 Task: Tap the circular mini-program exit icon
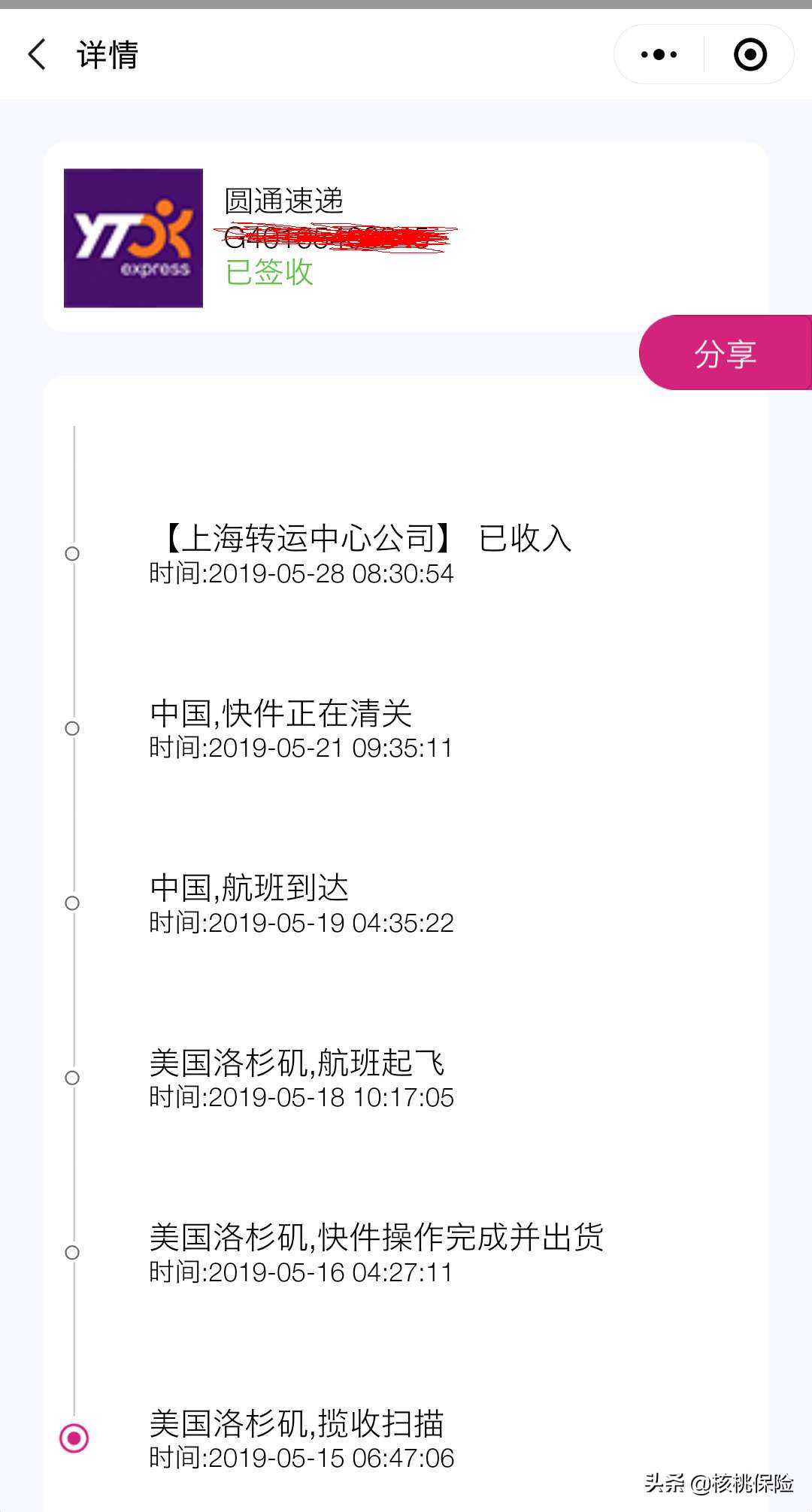click(749, 53)
